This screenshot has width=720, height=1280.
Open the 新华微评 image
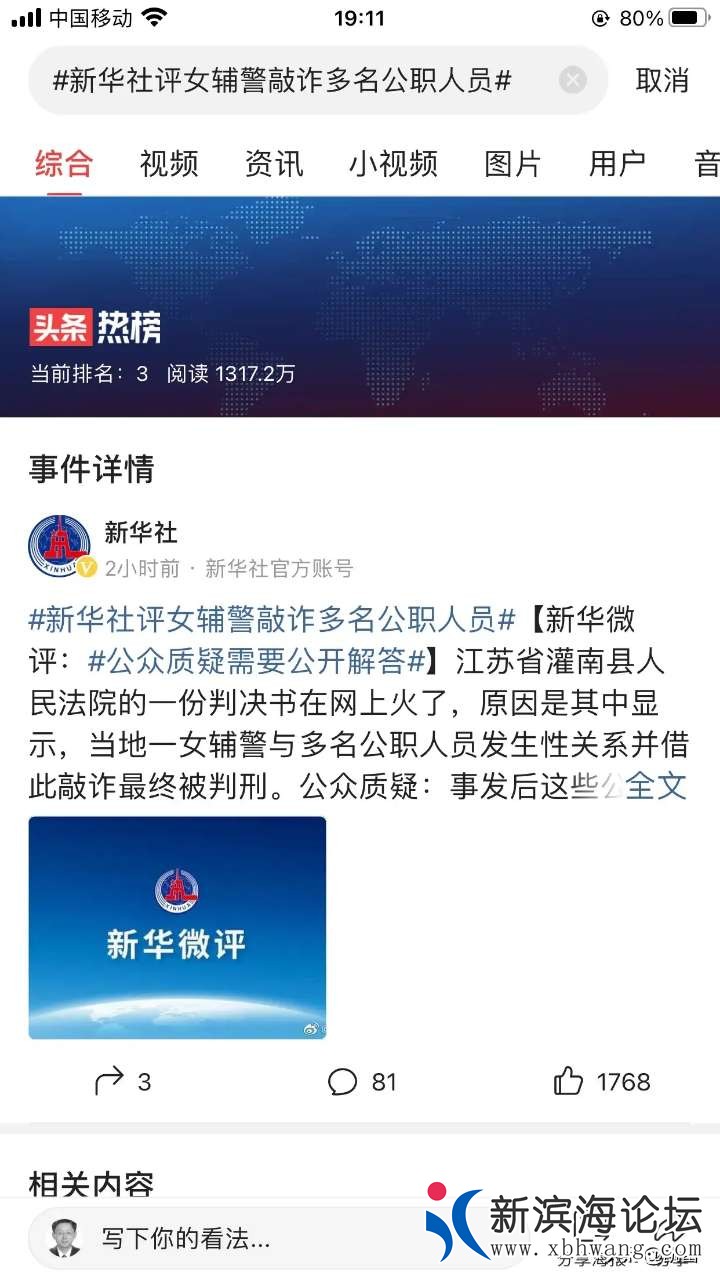[x=177, y=927]
